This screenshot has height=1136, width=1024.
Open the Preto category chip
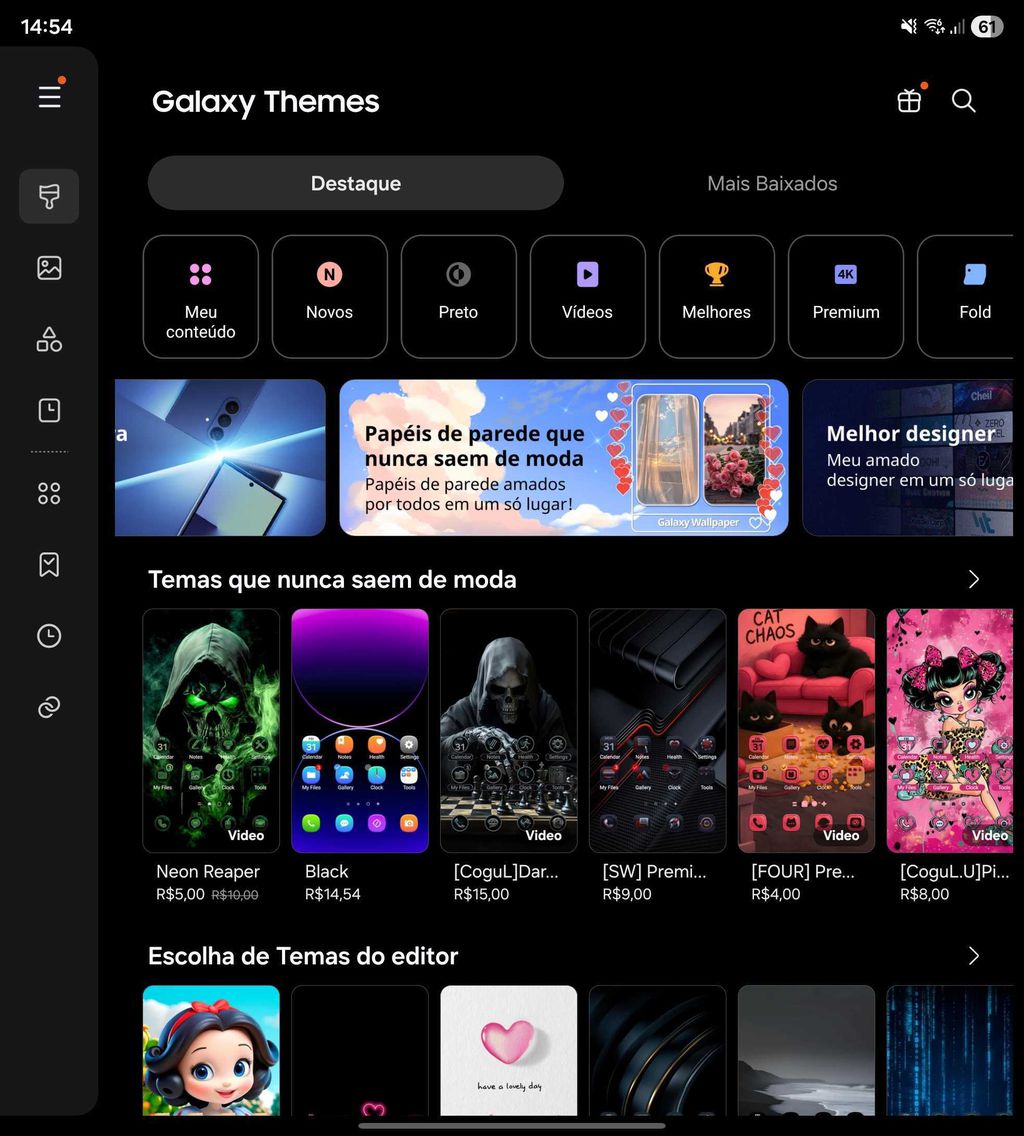tap(458, 296)
